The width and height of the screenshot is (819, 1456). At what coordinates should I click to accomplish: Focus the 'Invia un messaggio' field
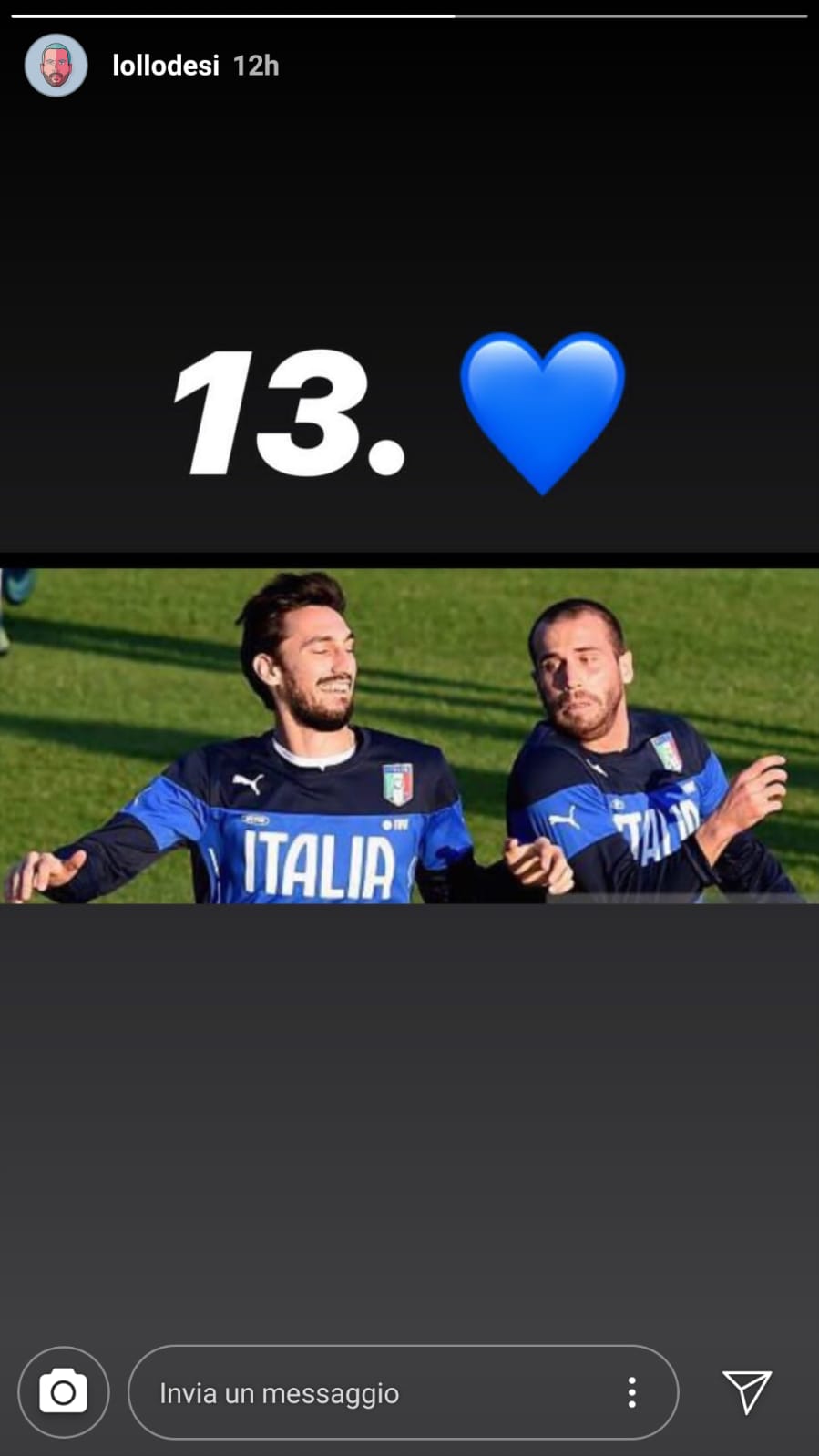click(364, 1393)
